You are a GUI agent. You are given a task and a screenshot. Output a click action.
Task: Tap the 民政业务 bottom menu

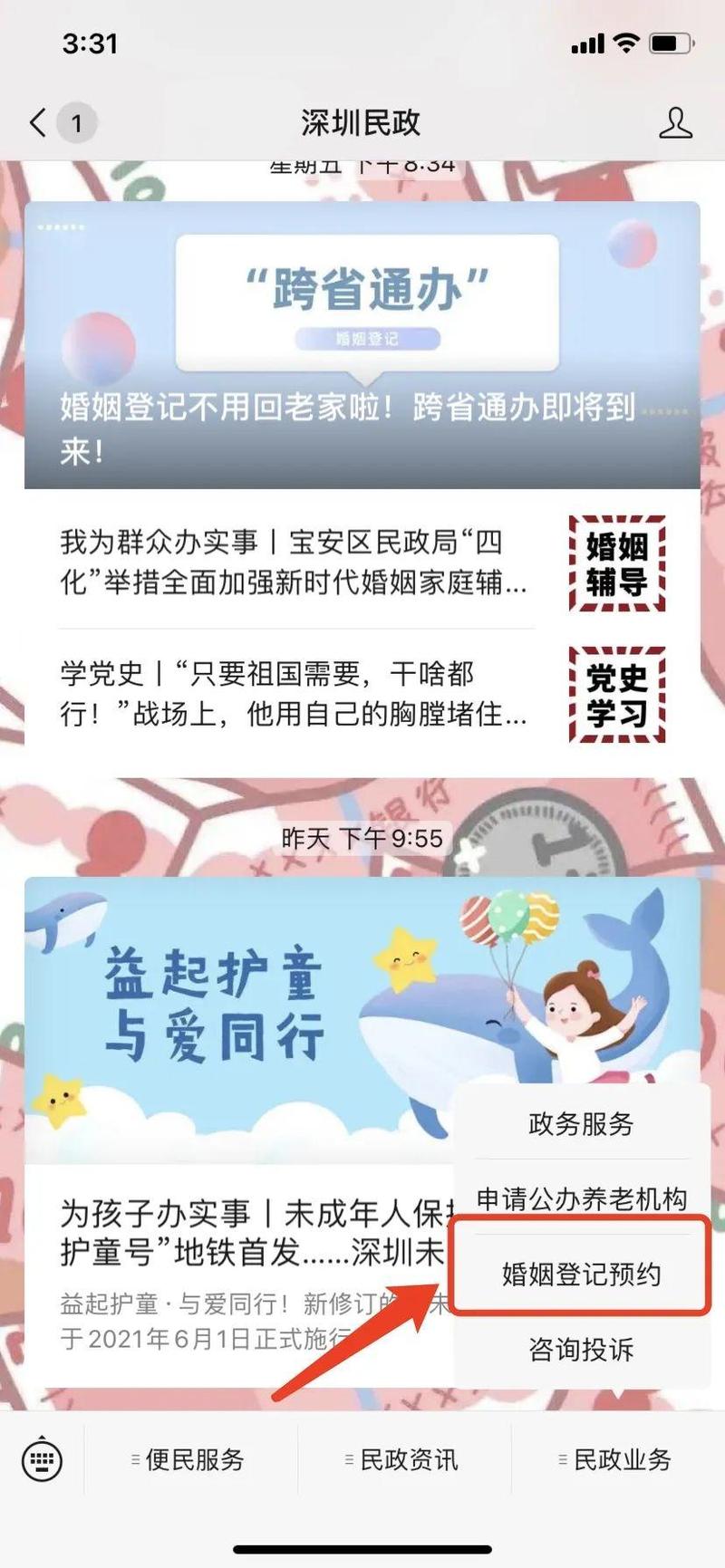[x=619, y=1460]
